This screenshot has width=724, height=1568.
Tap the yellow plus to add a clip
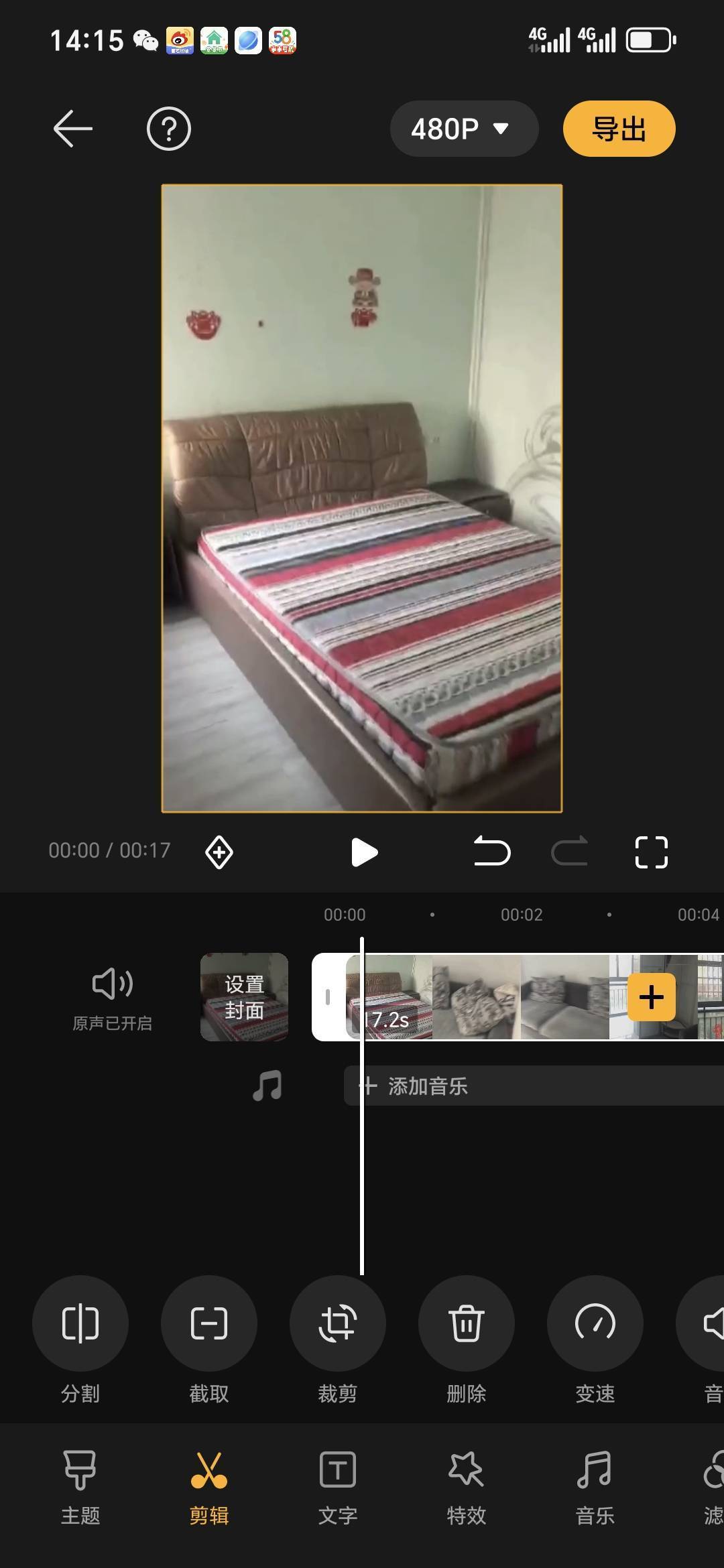[652, 997]
